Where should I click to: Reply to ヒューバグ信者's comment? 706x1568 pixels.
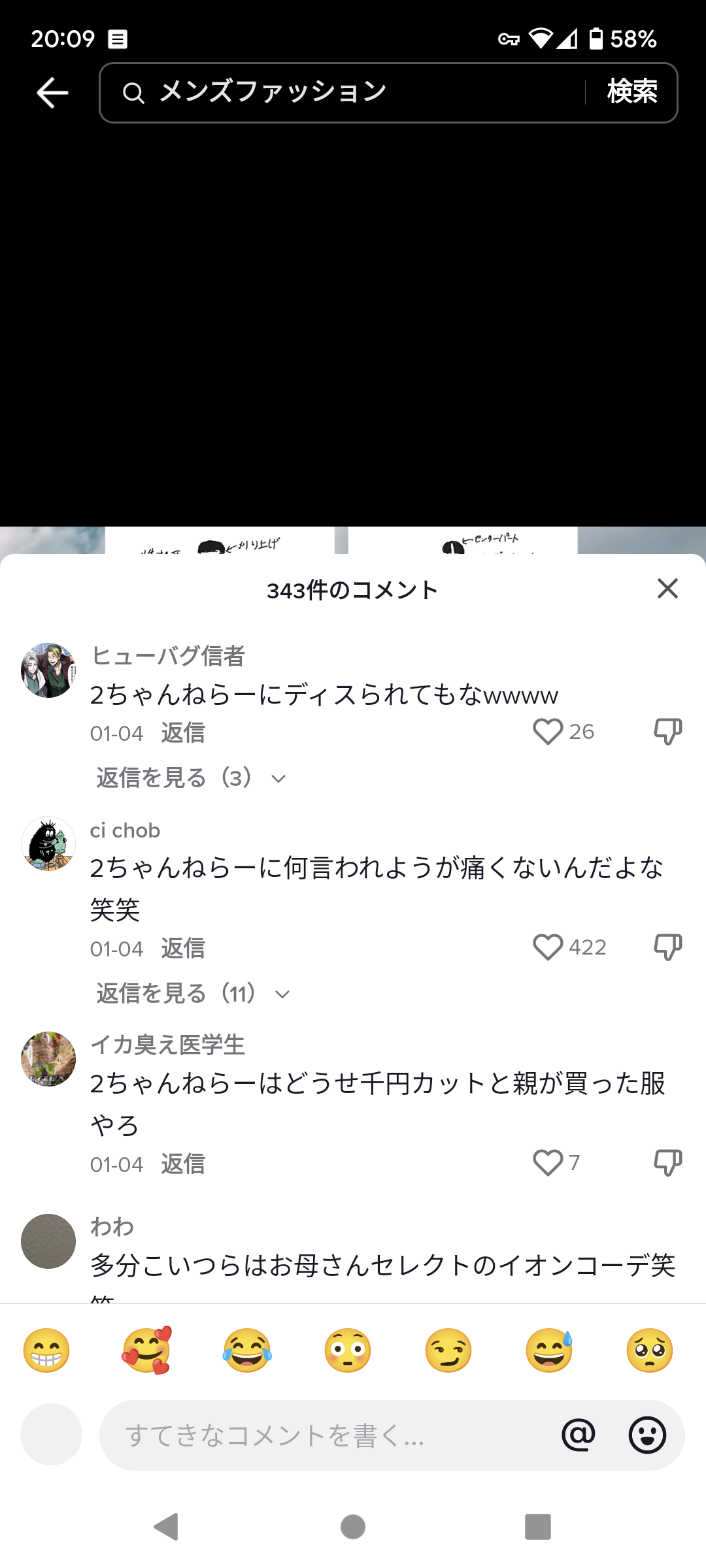pos(183,733)
